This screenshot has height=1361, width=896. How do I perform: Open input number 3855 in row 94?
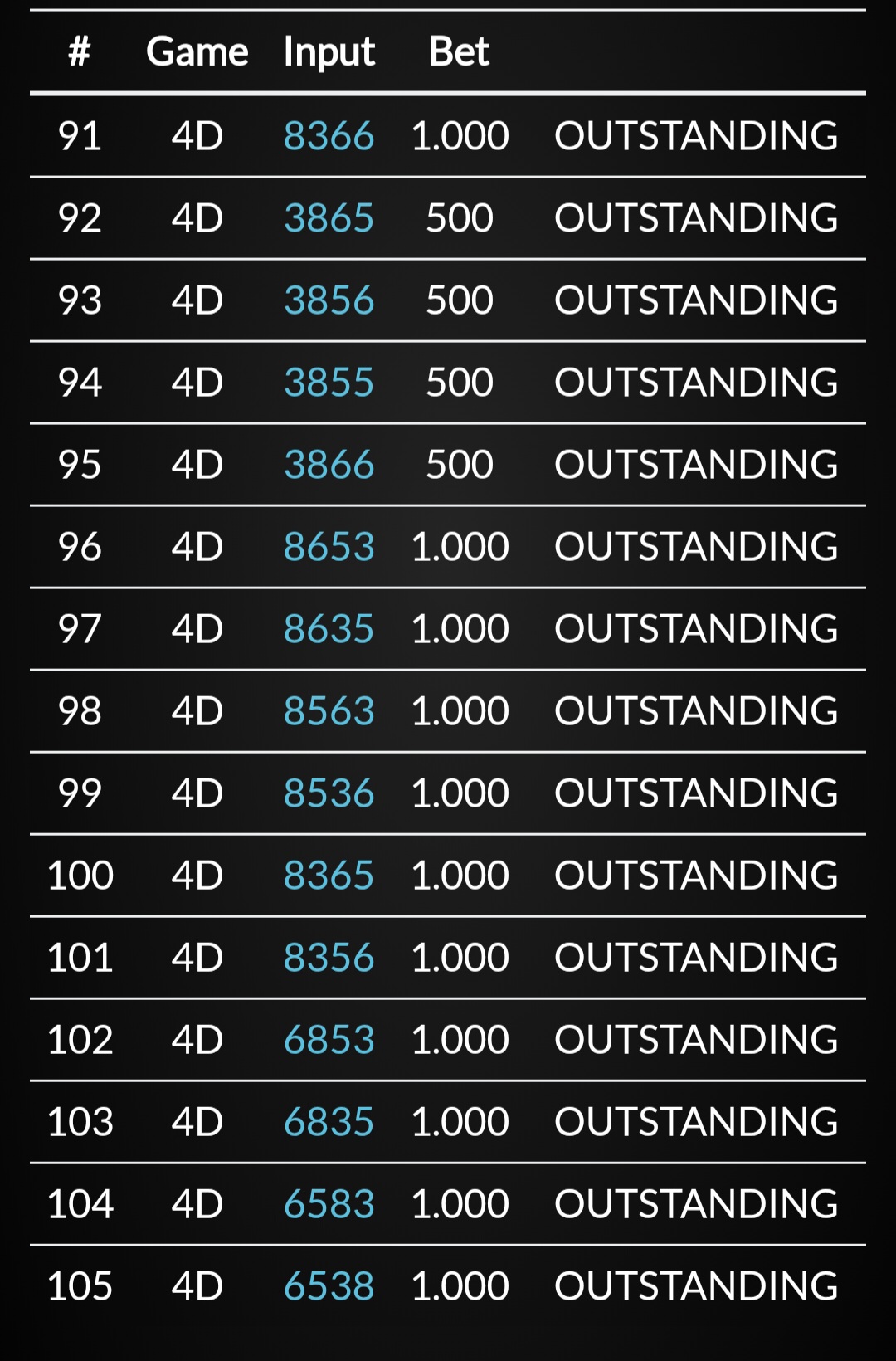pos(329,383)
